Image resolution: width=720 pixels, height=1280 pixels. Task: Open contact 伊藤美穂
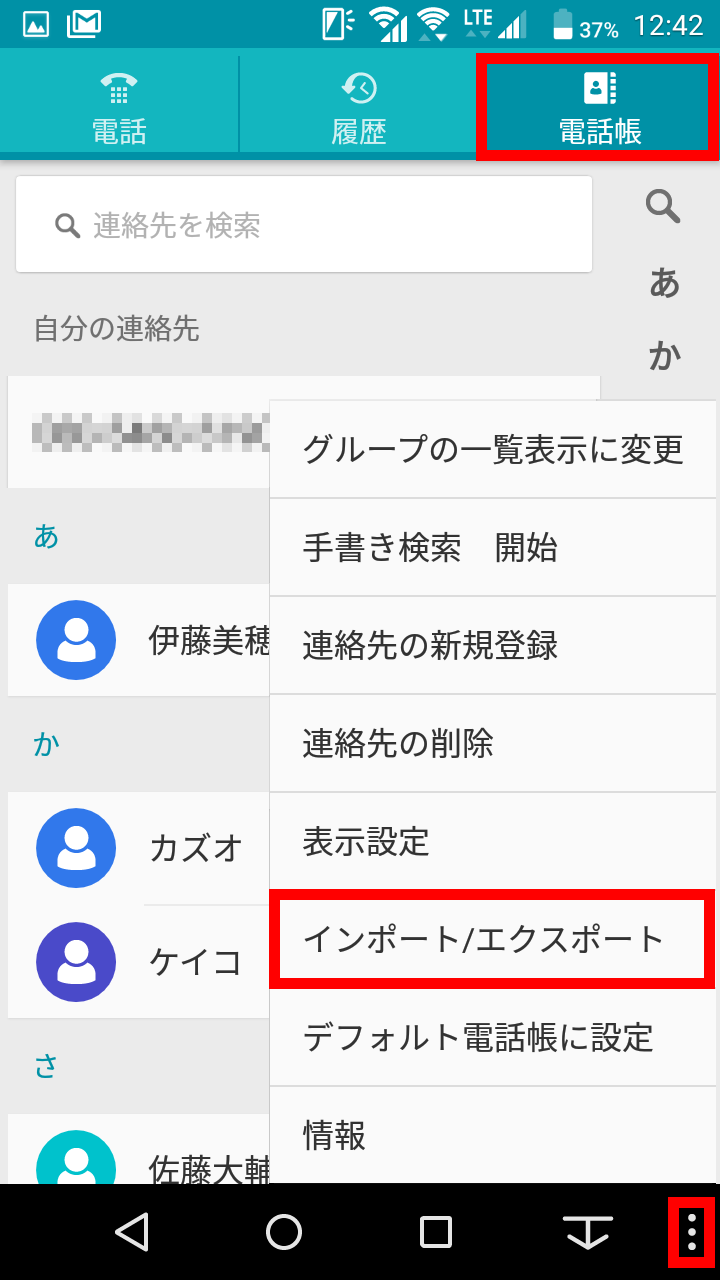[138, 640]
